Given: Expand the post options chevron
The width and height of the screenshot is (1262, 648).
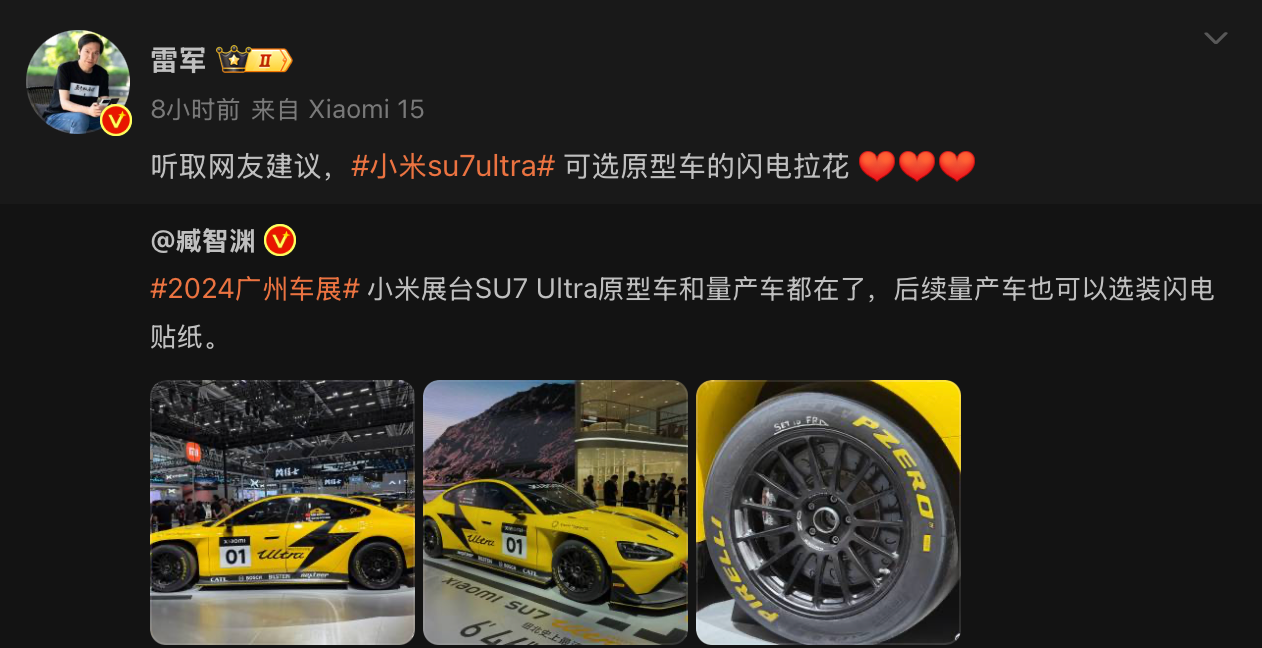Looking at the screenshot, I should click(x=1215, y=39).
